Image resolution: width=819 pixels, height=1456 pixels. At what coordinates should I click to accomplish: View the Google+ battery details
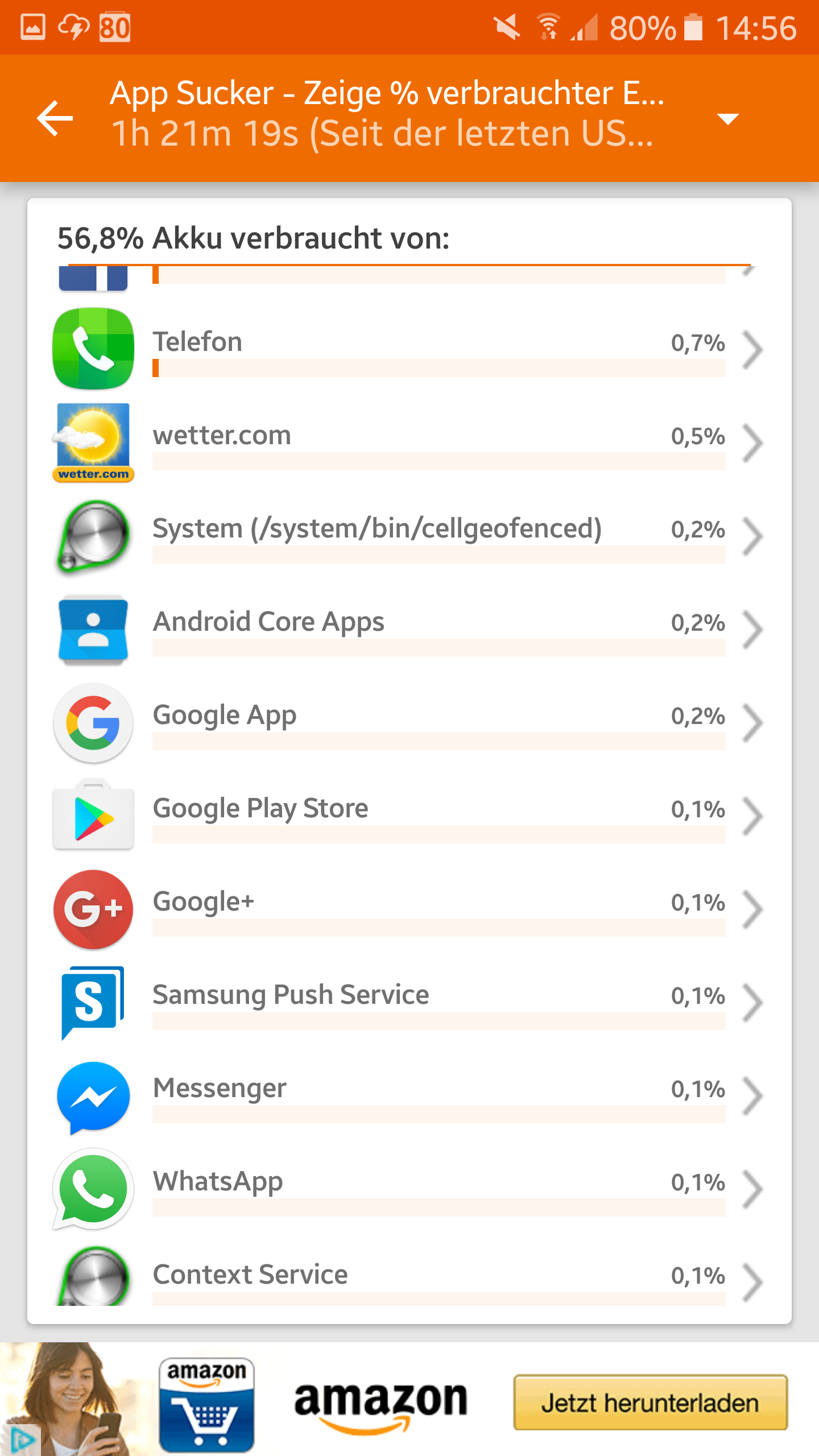point(409,909)
